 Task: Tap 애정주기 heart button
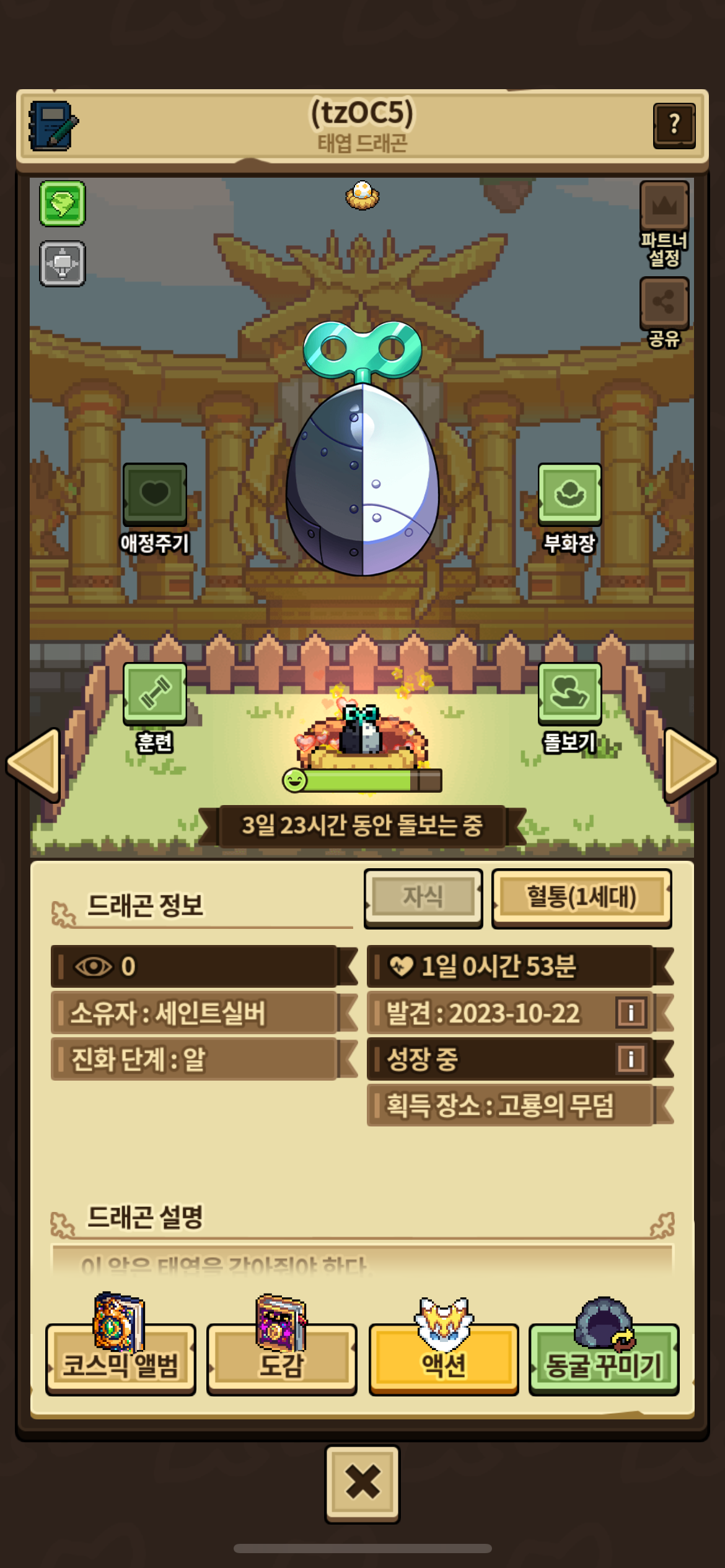154,495
